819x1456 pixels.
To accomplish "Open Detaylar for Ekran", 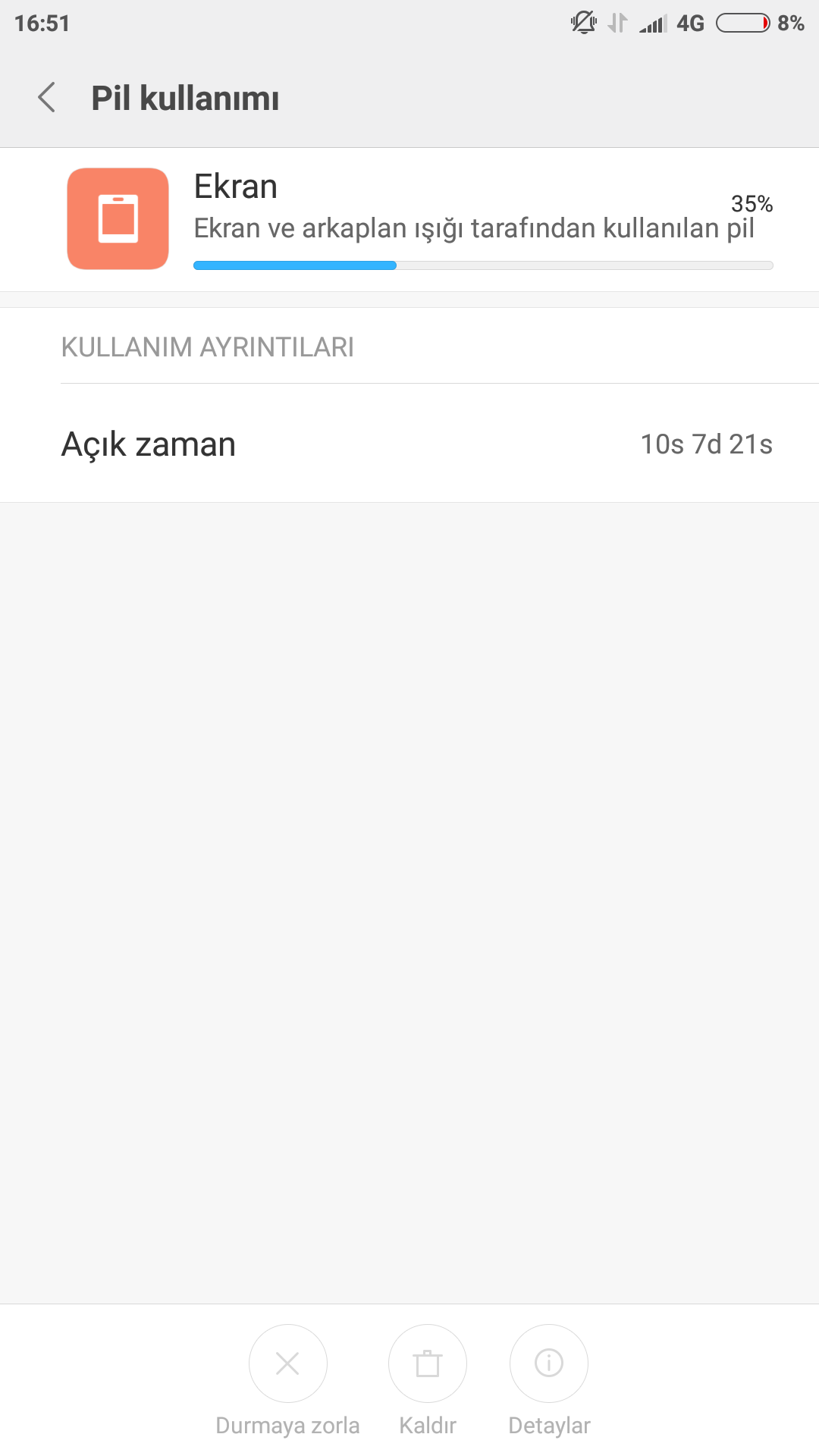I will tap(549, 1363).
